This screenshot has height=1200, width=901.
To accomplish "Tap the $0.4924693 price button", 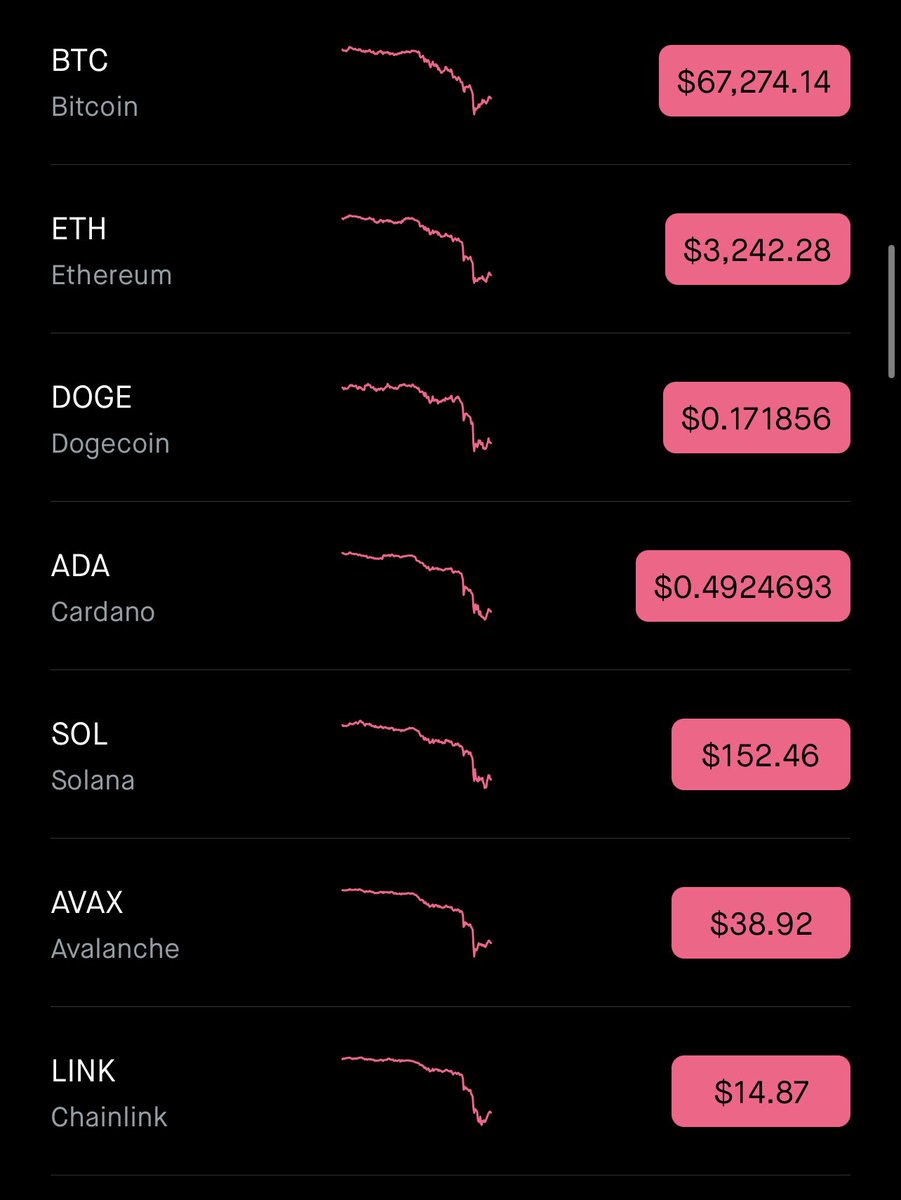I will (743, 586).
